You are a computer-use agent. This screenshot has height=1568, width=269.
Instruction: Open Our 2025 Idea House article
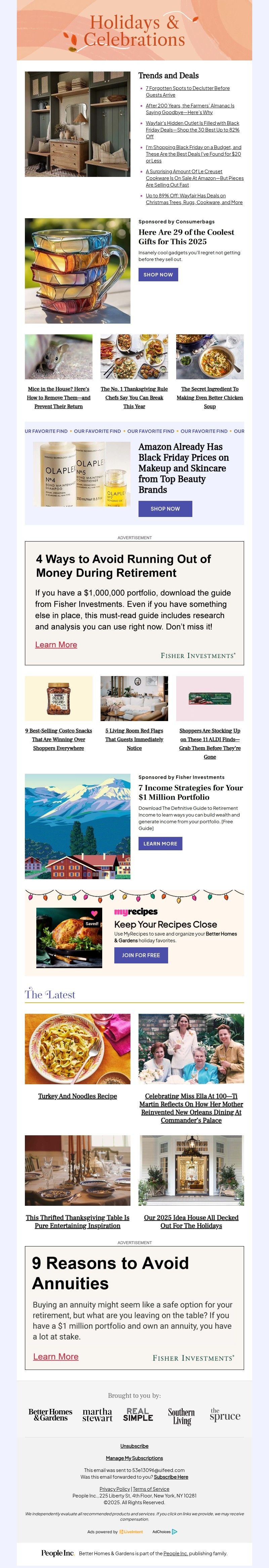pos(191,1221)
